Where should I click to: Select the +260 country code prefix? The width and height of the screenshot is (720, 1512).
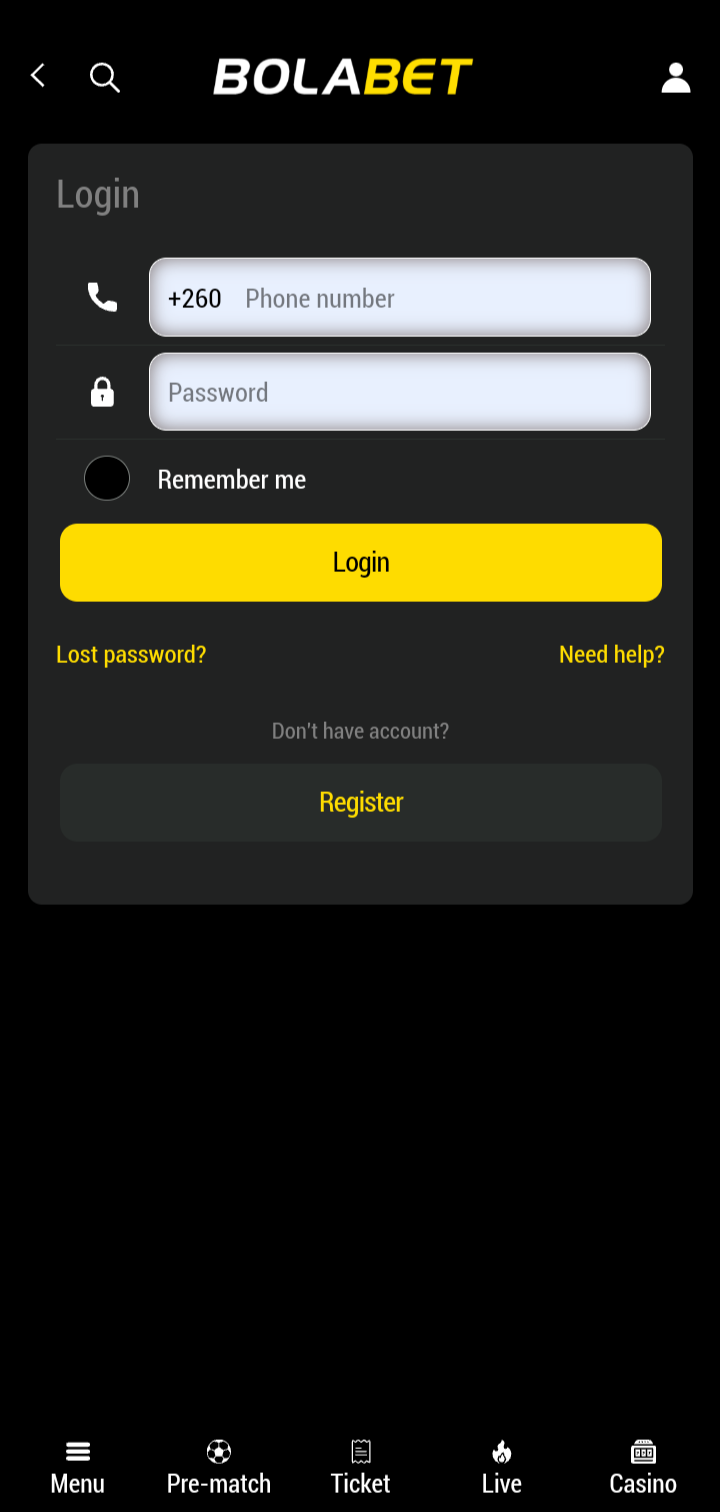[x=193, y=297]
